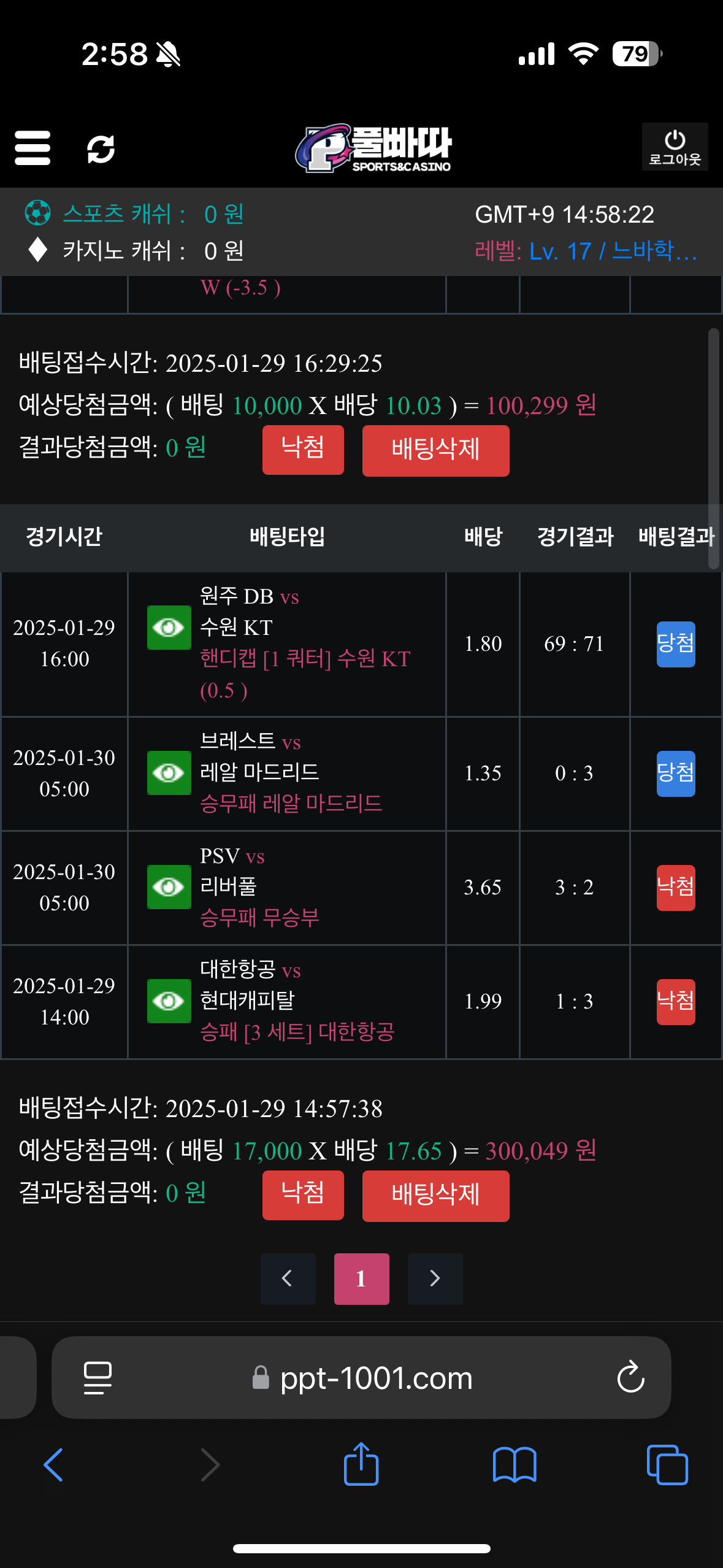
Task: Go to the next results page
Action: [x=435, y=1278]
